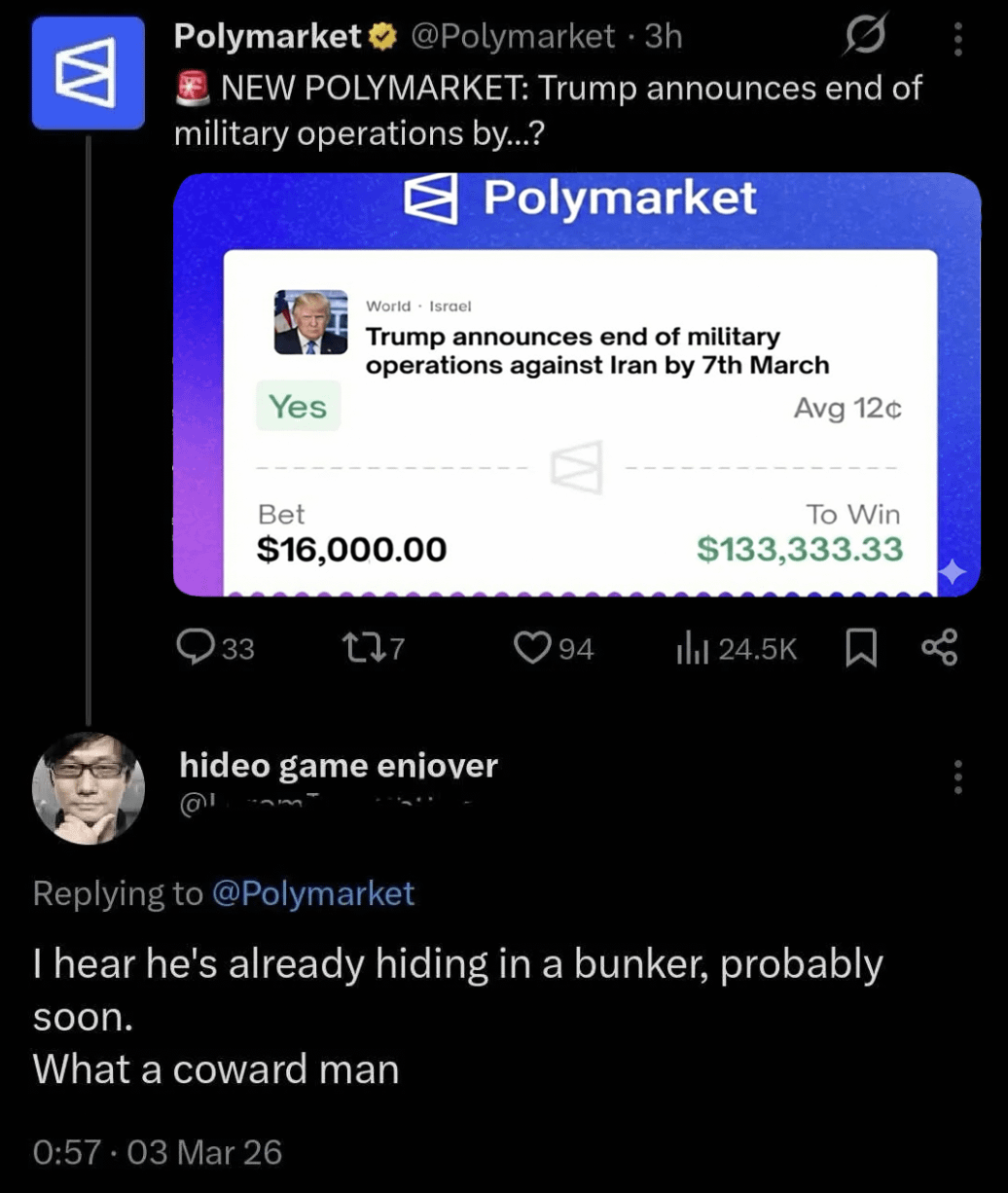Like Polymarket's post
Viewport: 1008px width, 1193px height.
[532, 648]
